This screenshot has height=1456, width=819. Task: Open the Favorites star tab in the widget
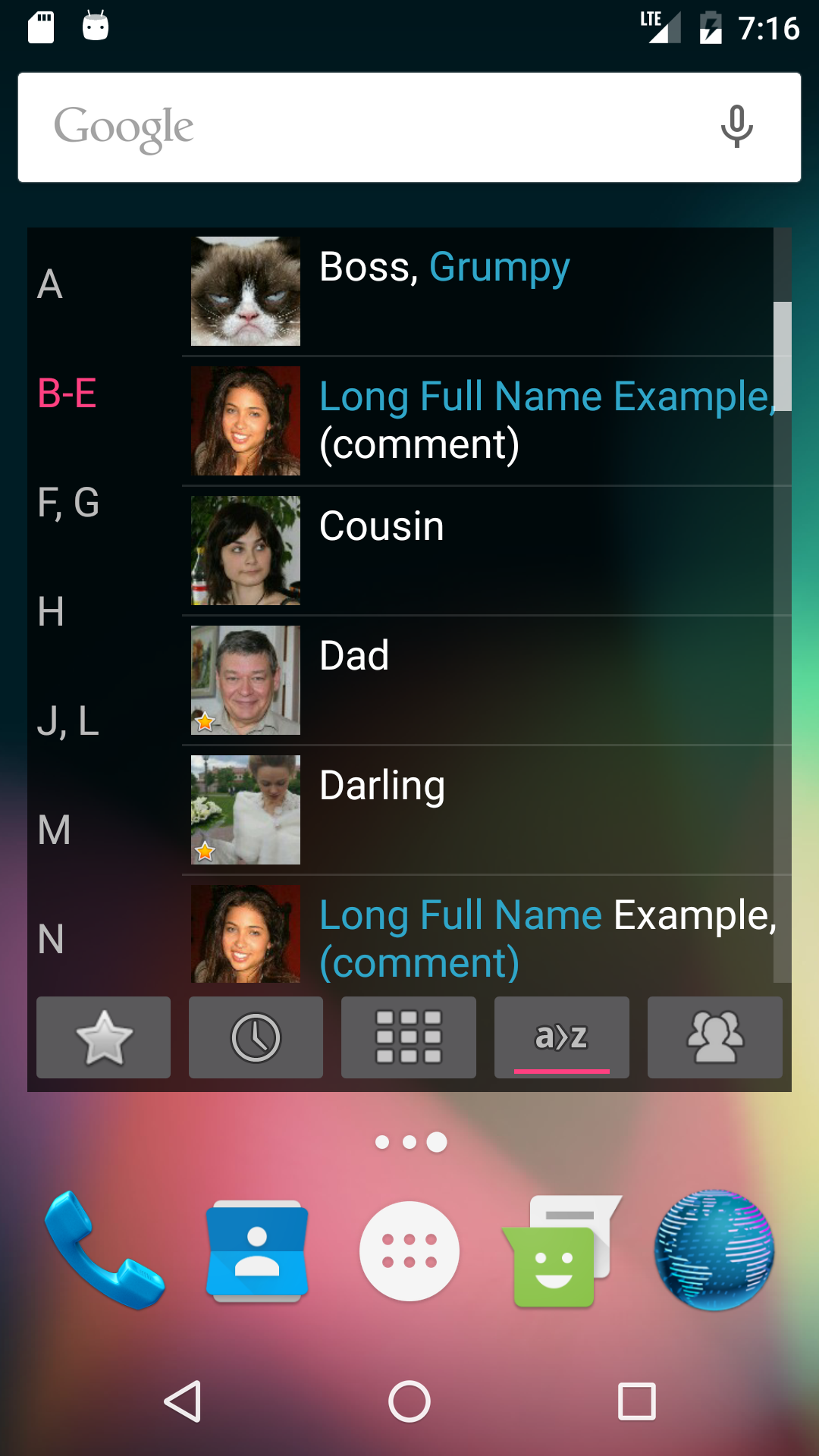pyautogui.click(x=102, y=1037)
